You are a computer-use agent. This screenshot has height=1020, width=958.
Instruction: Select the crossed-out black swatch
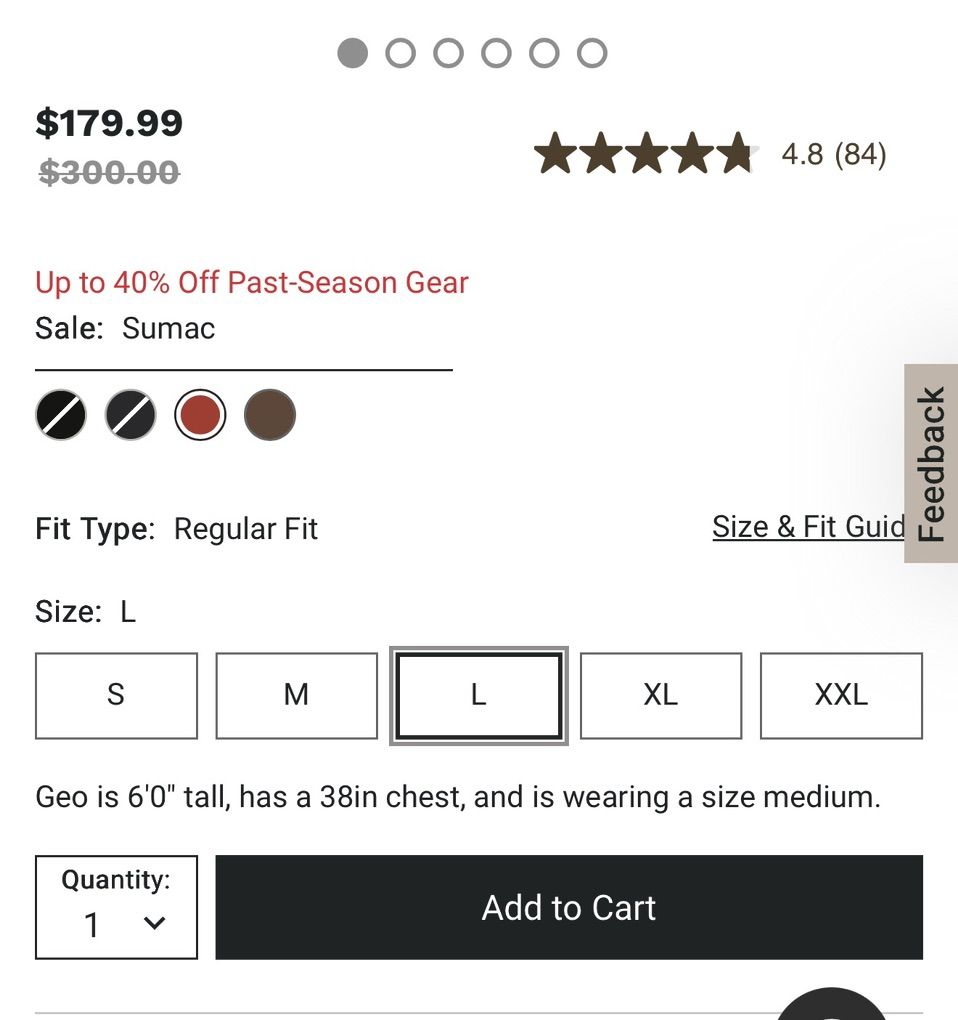(61, 415)
